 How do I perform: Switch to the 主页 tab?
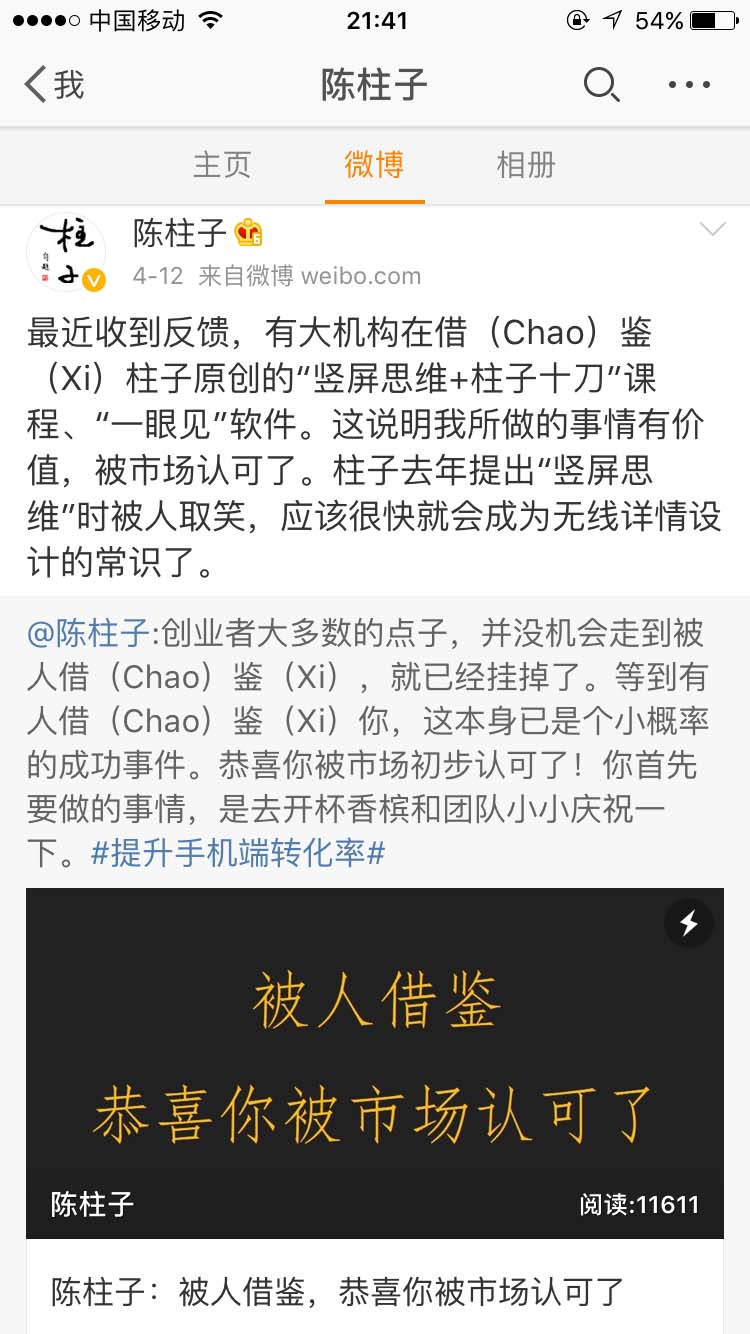pos(221,166)
